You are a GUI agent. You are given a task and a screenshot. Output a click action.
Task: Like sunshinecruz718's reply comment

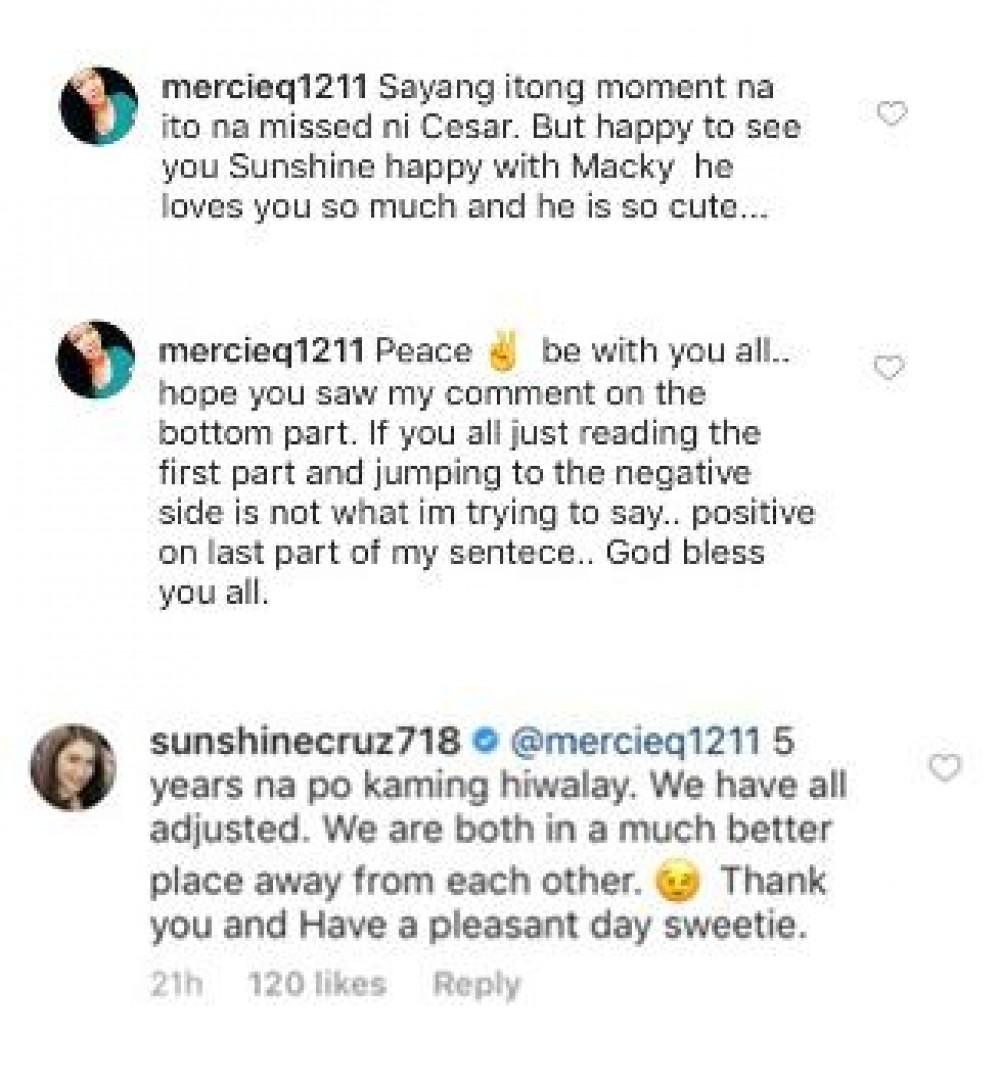(x=944, y=767)
